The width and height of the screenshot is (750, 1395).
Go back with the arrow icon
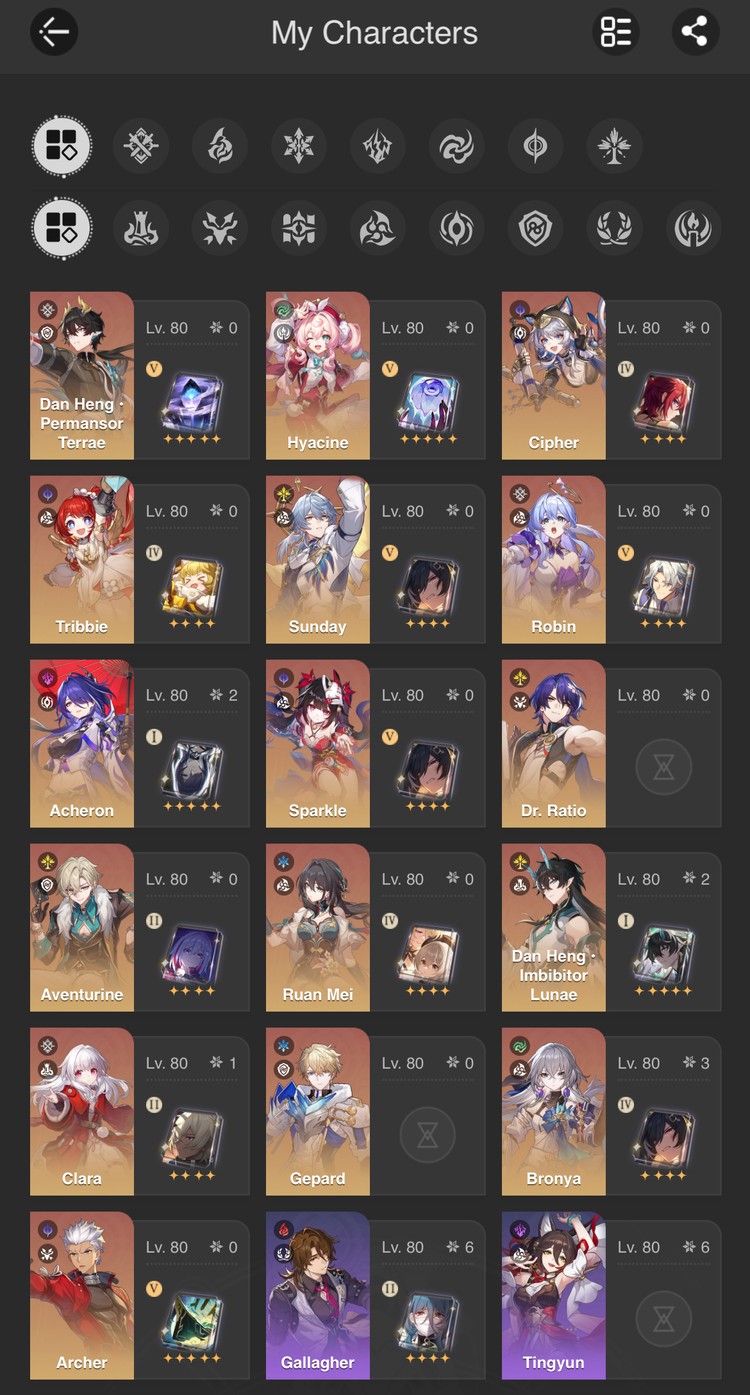[54, 32]
